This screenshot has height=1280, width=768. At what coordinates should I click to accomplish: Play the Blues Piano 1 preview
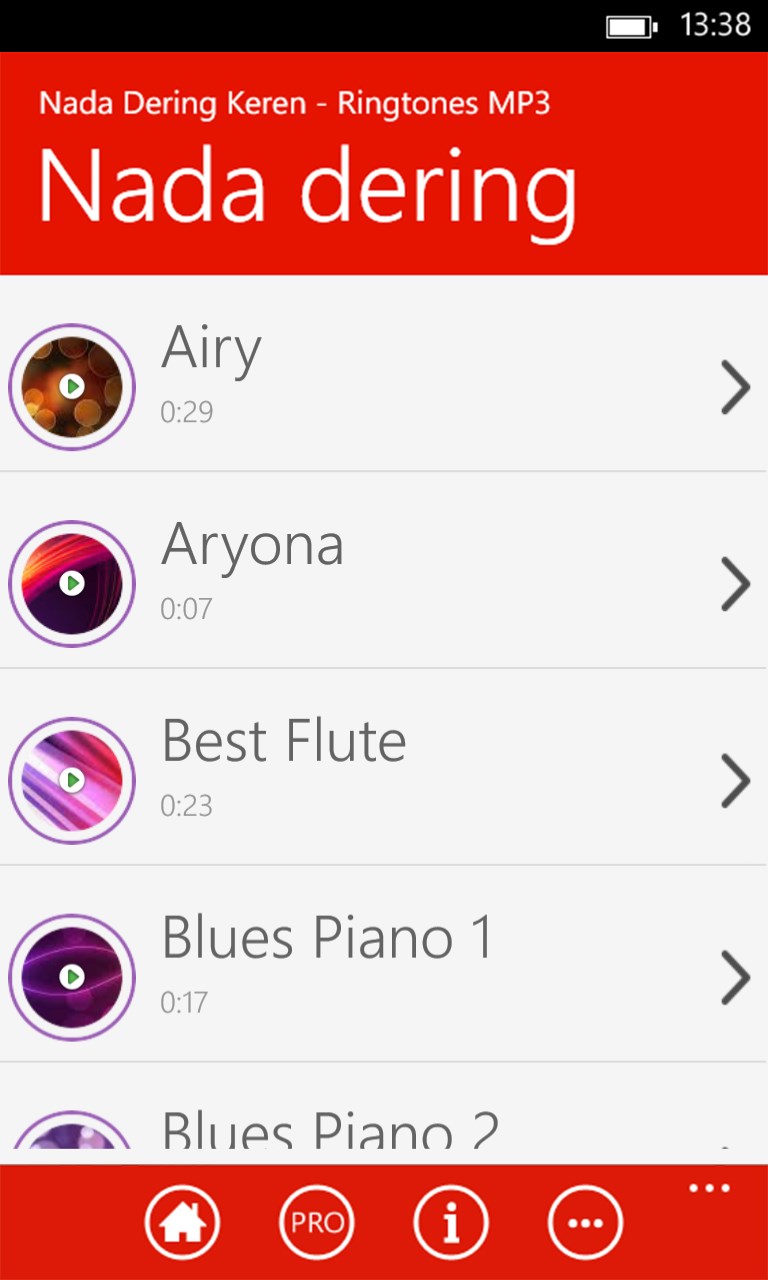(71, 976)
